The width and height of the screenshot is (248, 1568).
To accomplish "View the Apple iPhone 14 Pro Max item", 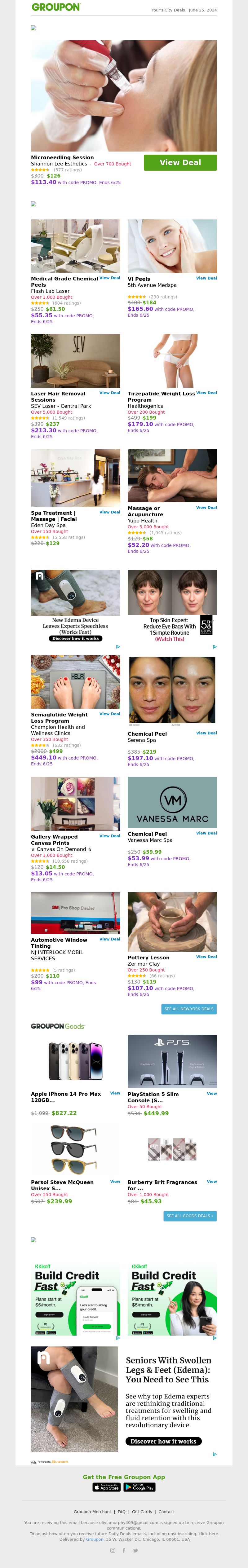I will [115, 1093].
